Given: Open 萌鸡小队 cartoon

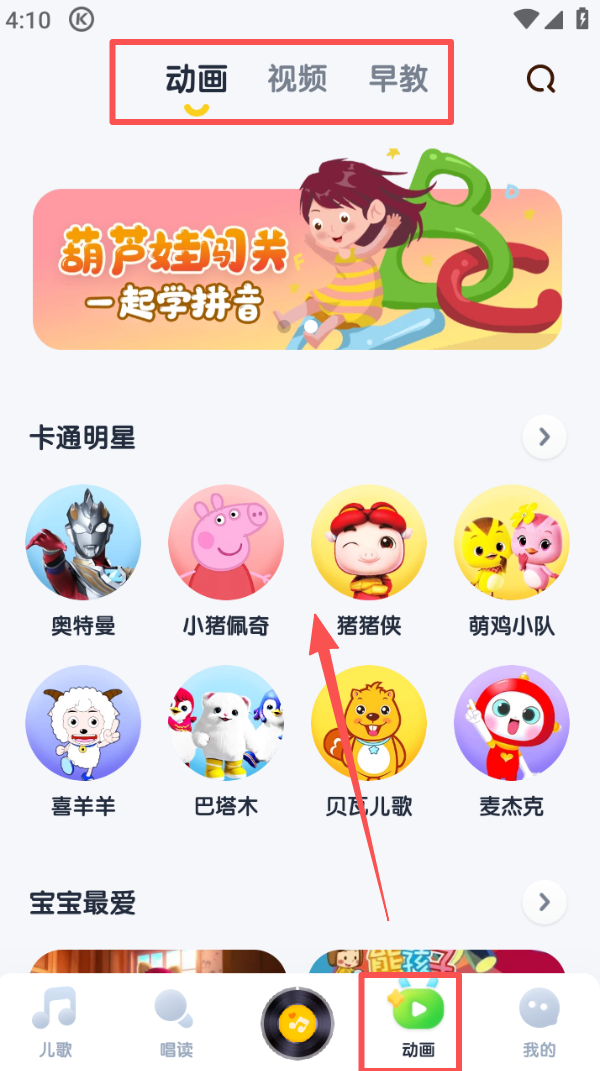Looking at the screenshot, I should point(512,543).
